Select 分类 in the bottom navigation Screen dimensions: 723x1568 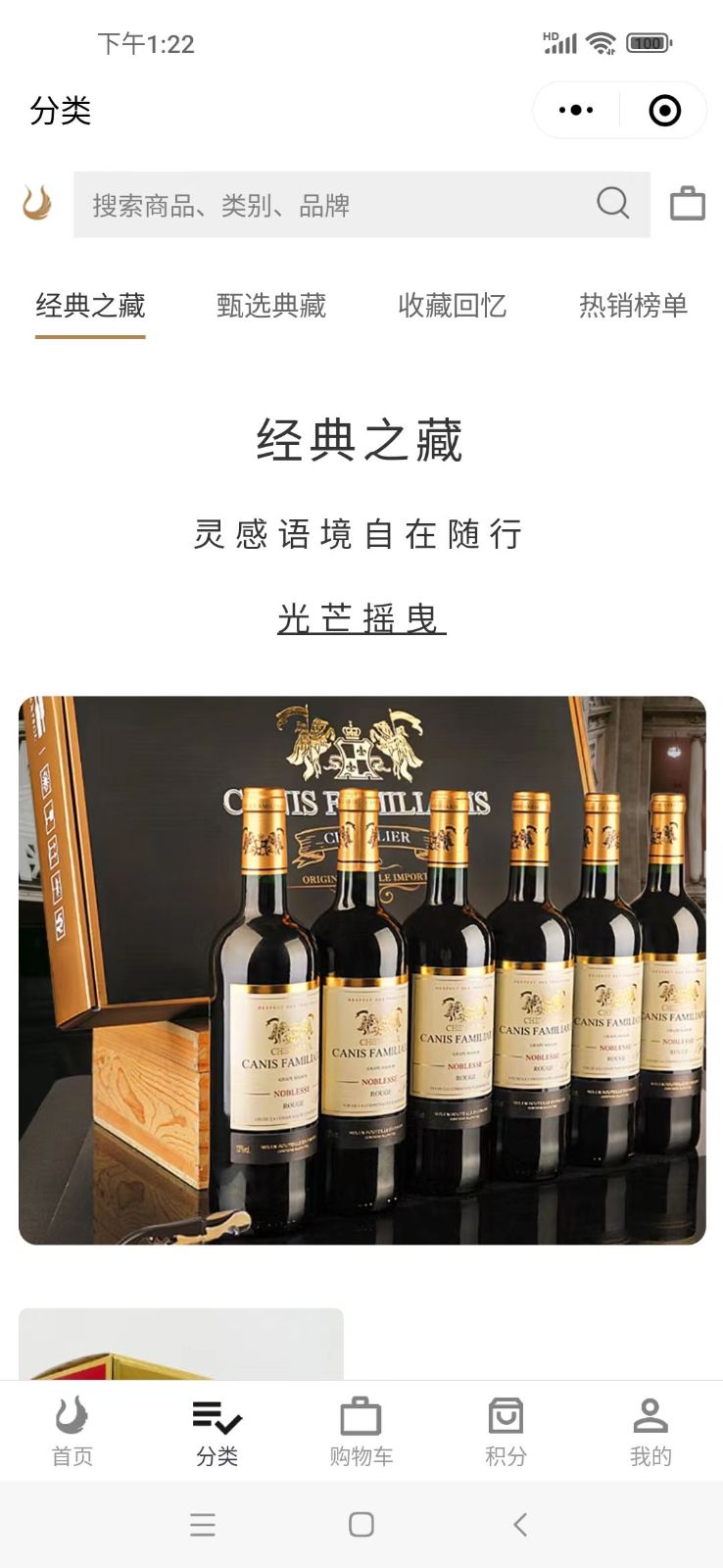pyautogui.click(x=217, y=1432)
